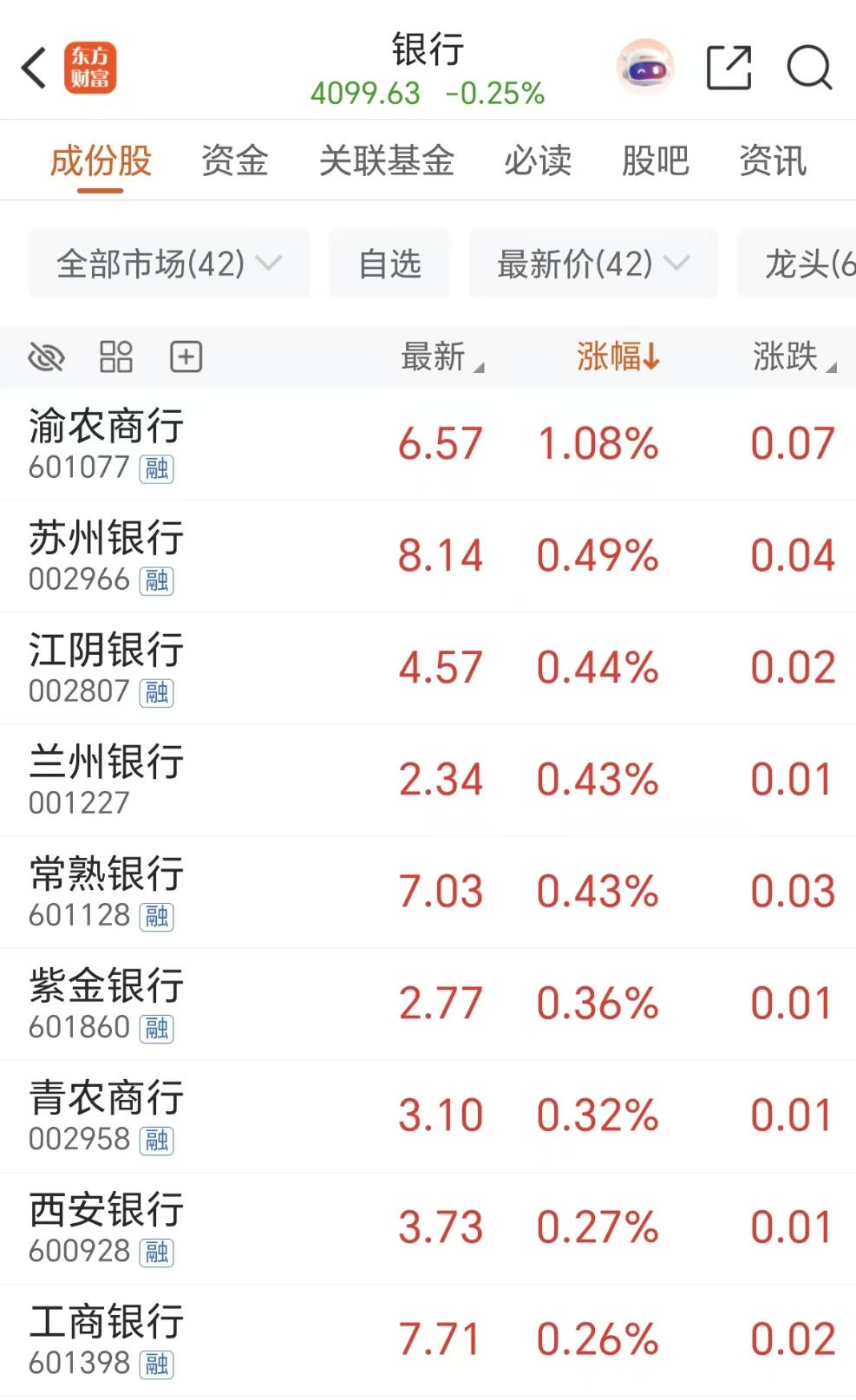Open the 必读 tab
Viewport: 856px width, 1400px height.
coord(538,161)
